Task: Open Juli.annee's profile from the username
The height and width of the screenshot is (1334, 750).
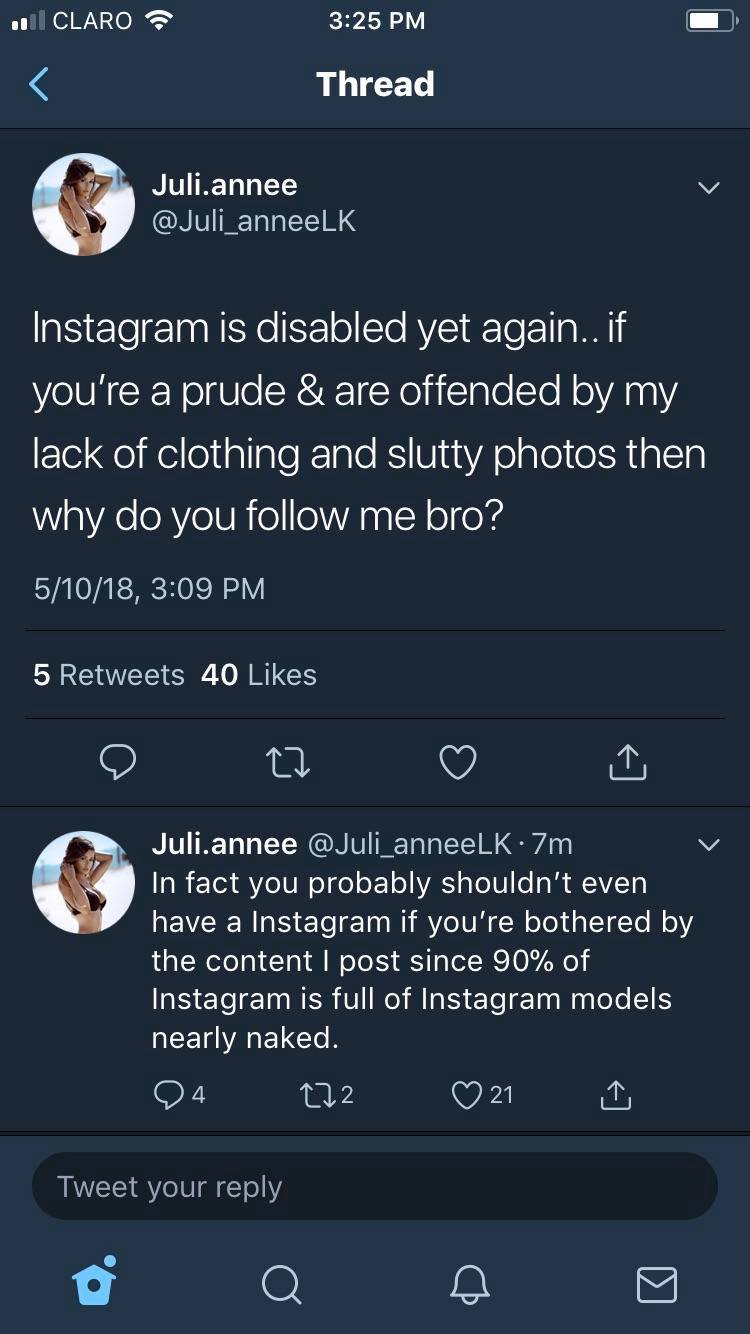Action: pos(224,184)
